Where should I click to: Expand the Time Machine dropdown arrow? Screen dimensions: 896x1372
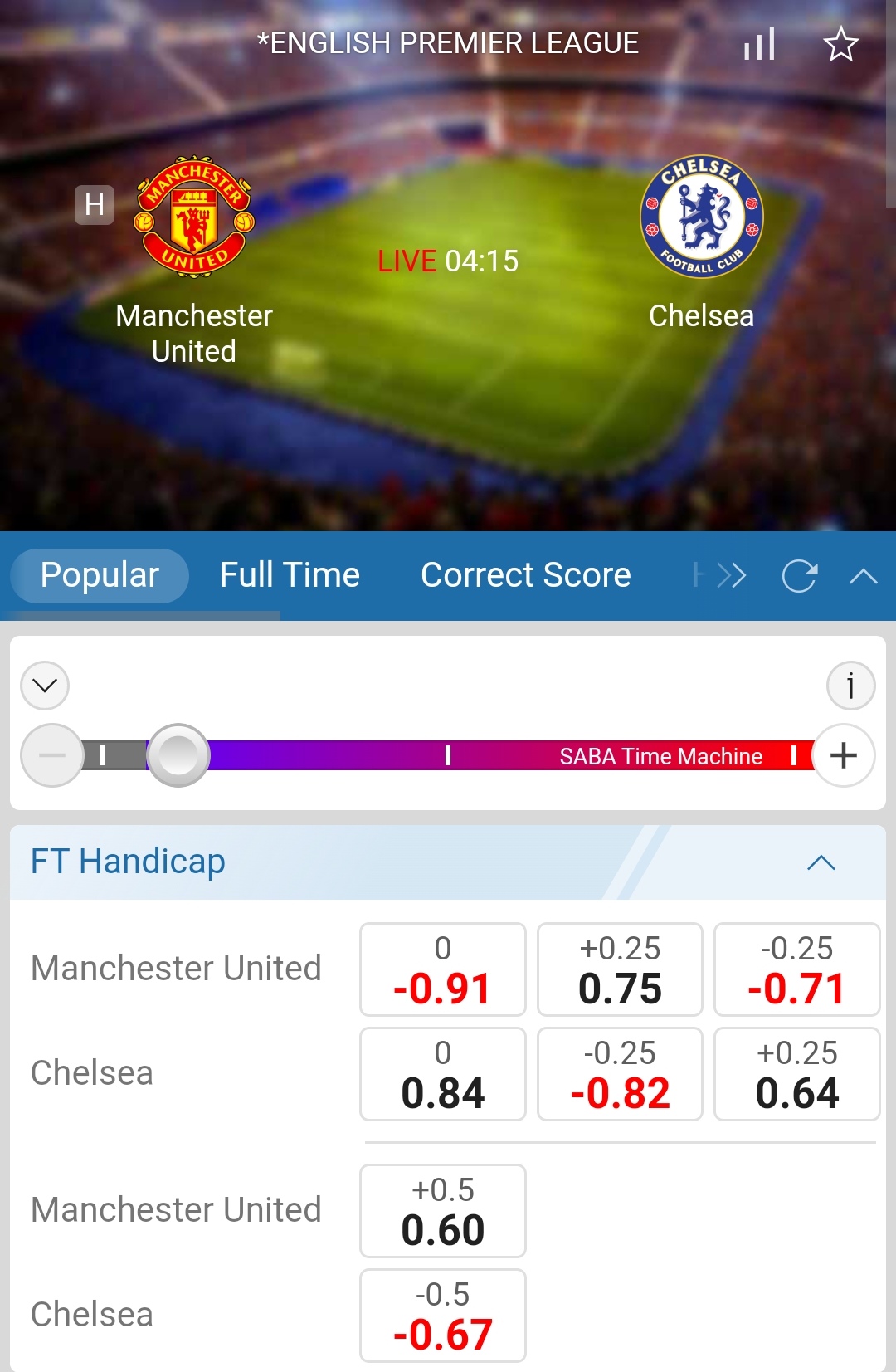click(45, 686)
